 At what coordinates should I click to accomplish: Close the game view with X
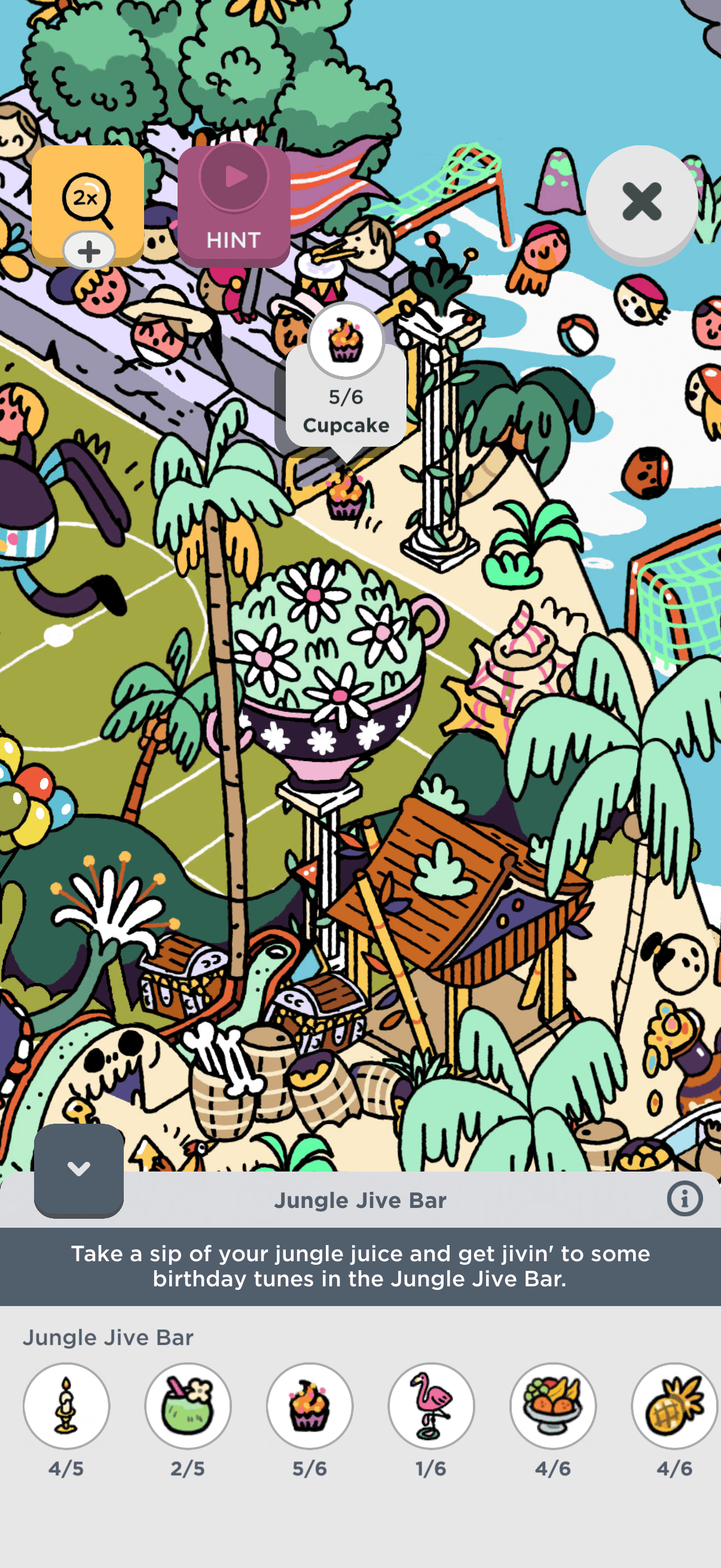click(641, 202)
